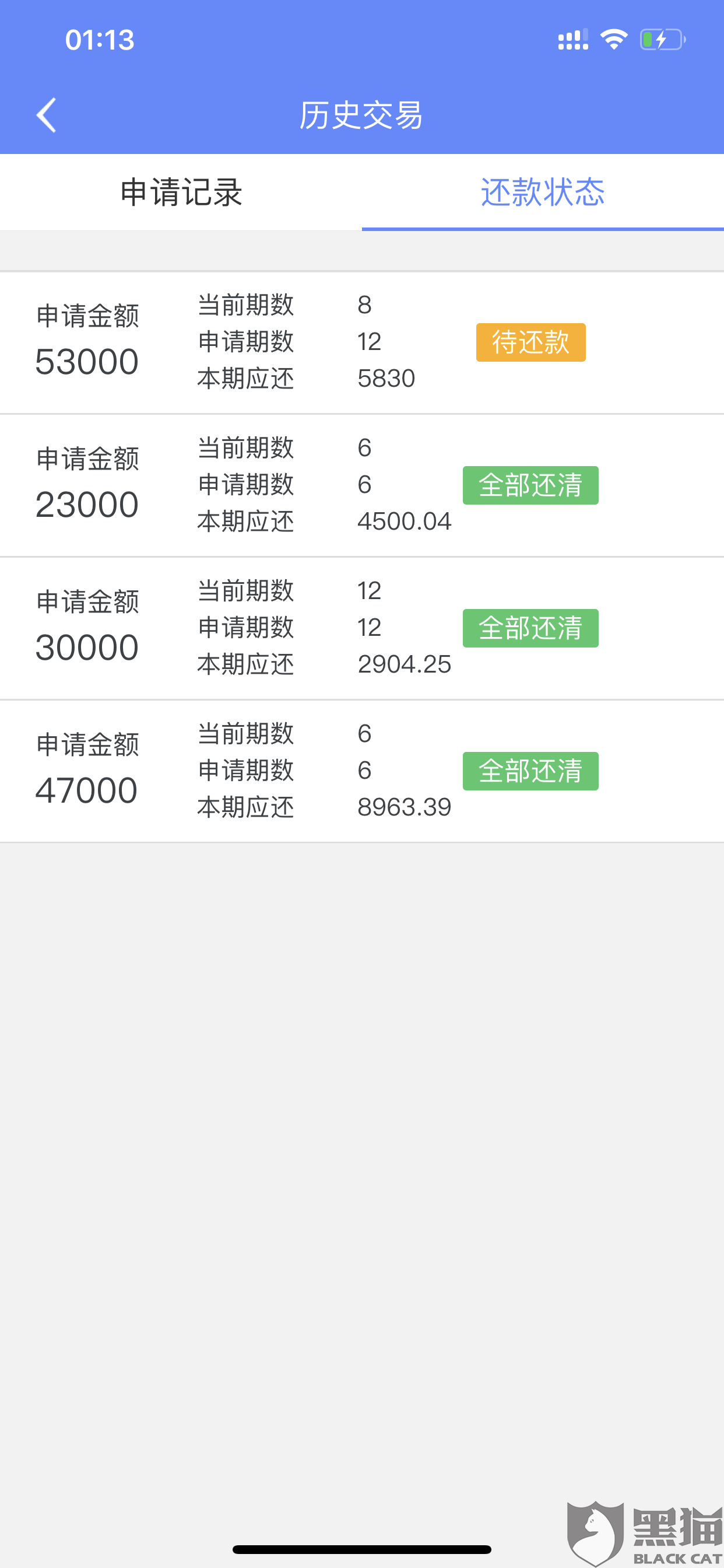Open the 53000 loan record
The height and width of the screenshot is (1568, 724).
[362, 342]
